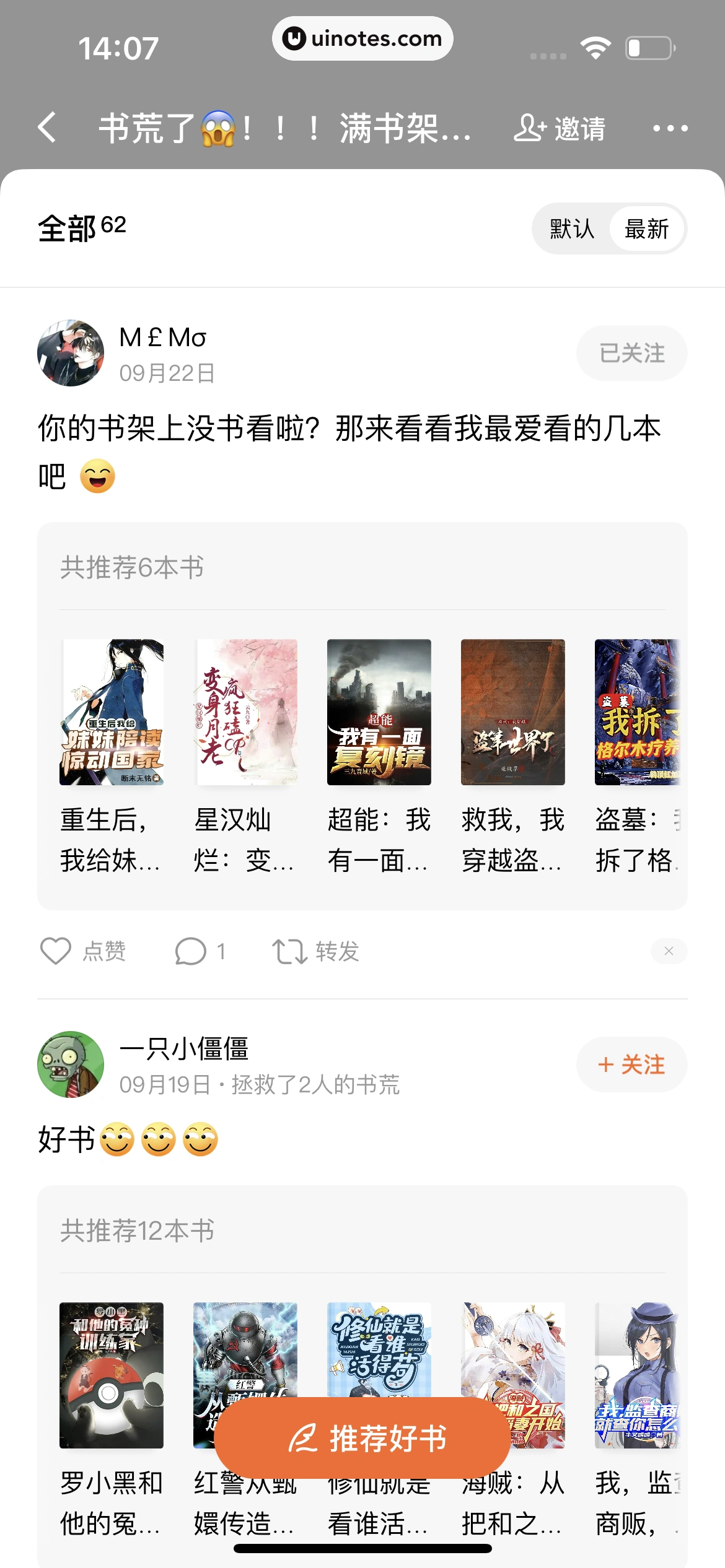Like M£Mσ's post with 点赞
Image resolution: width=725 pixels, height=1568 pixels.
(x=83, y=951)
